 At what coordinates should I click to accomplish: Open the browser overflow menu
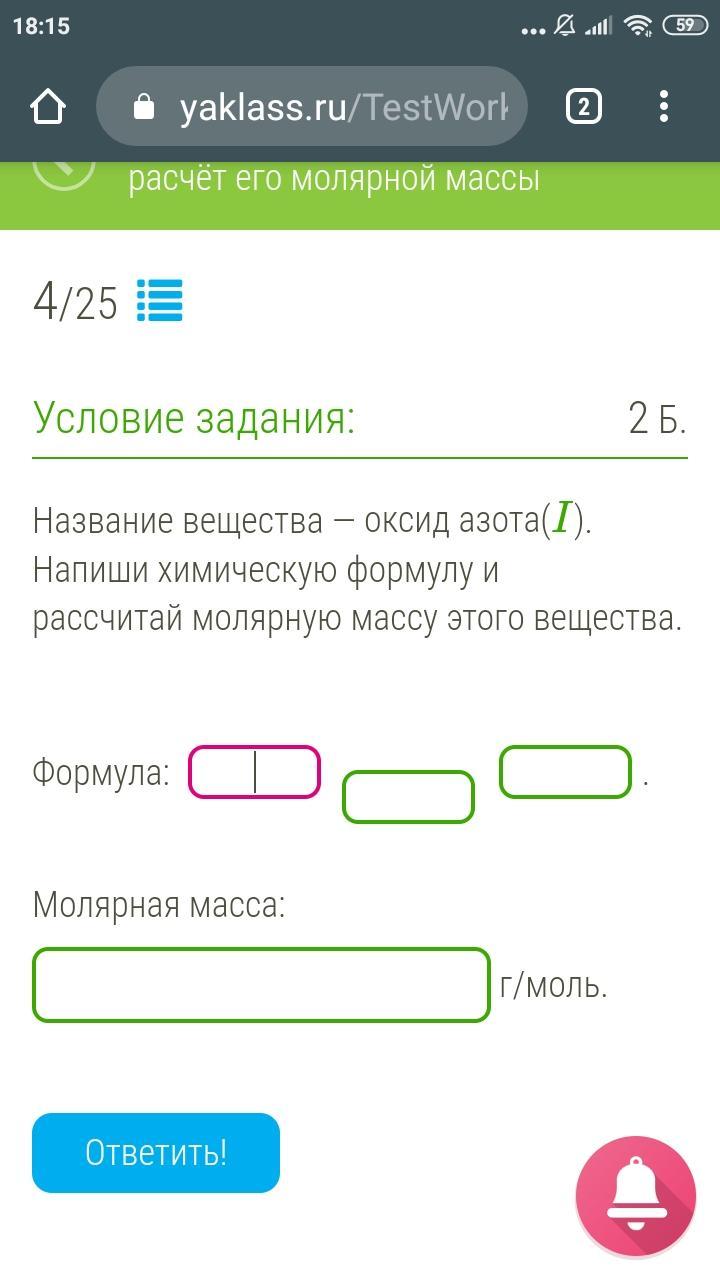coord(664,107)
